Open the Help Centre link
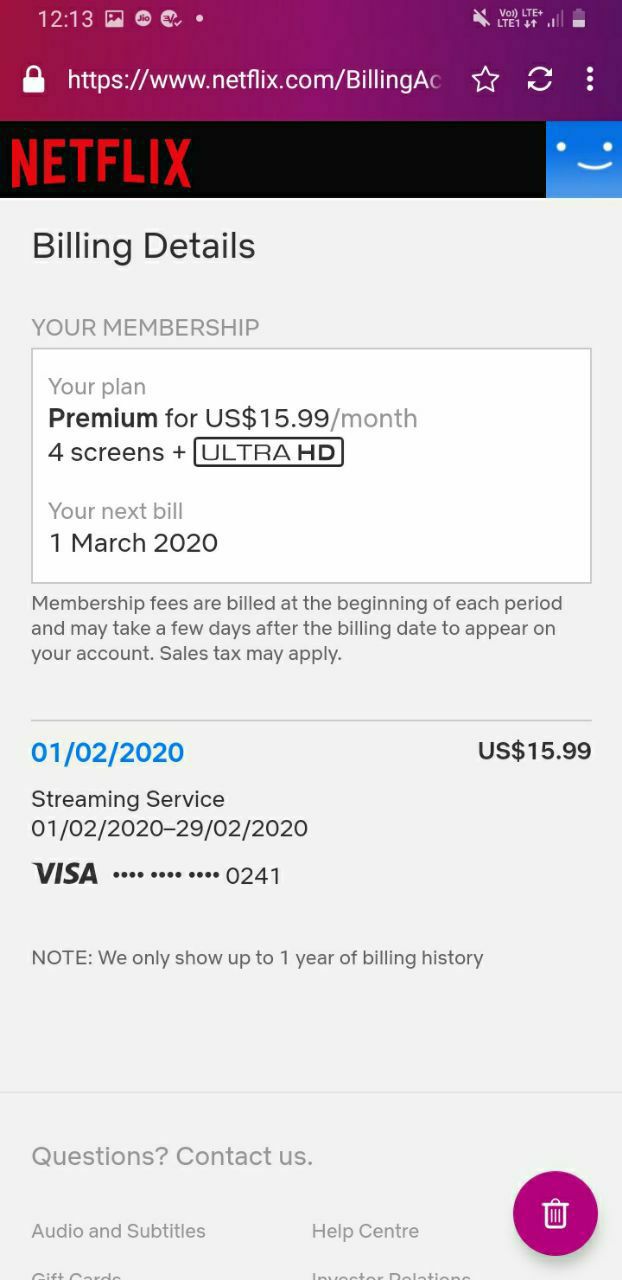The image size is (622, 1280). (x=365, y=1231)
